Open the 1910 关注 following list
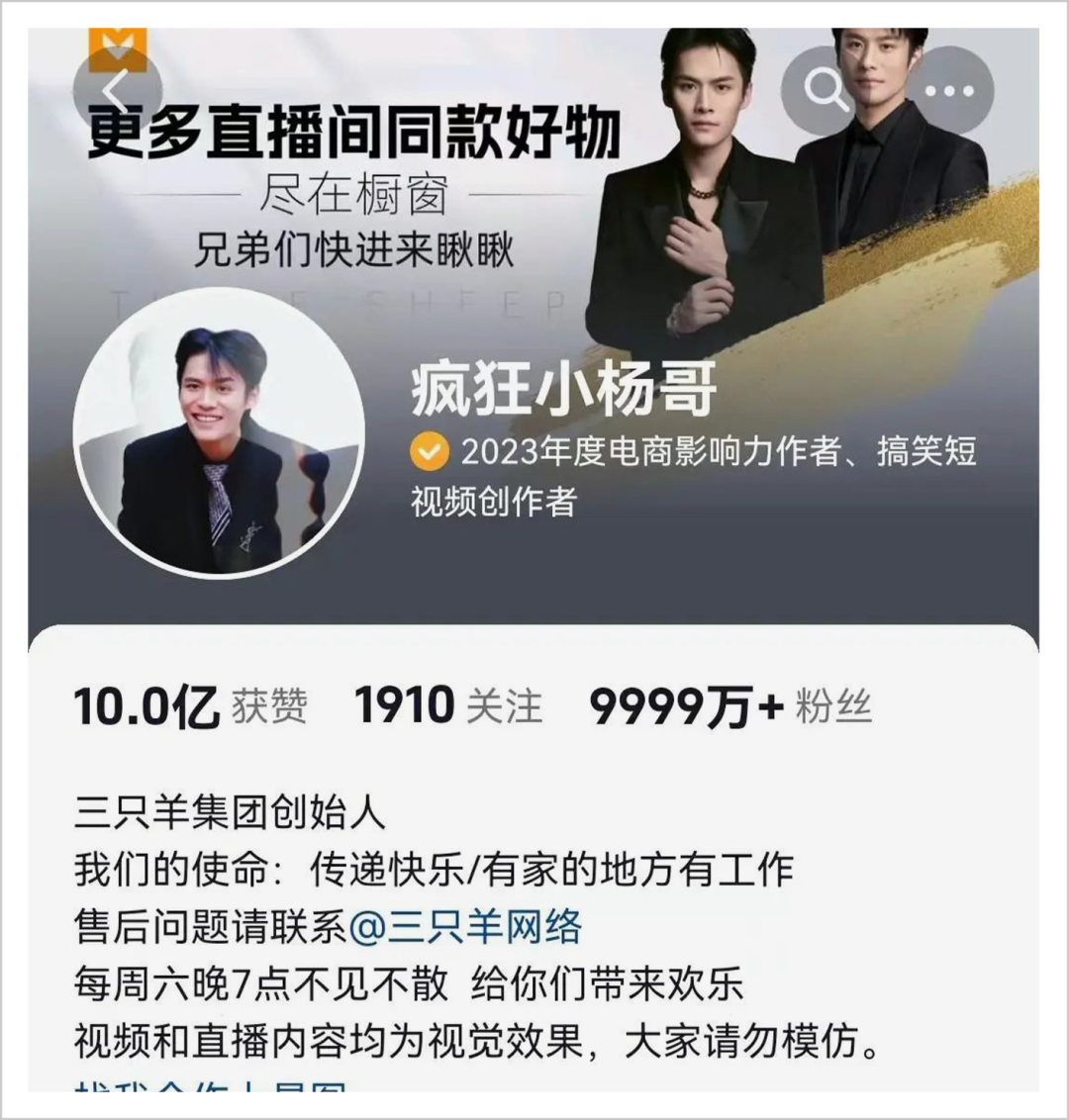The image size is (1069, 1120). [447, 706]
